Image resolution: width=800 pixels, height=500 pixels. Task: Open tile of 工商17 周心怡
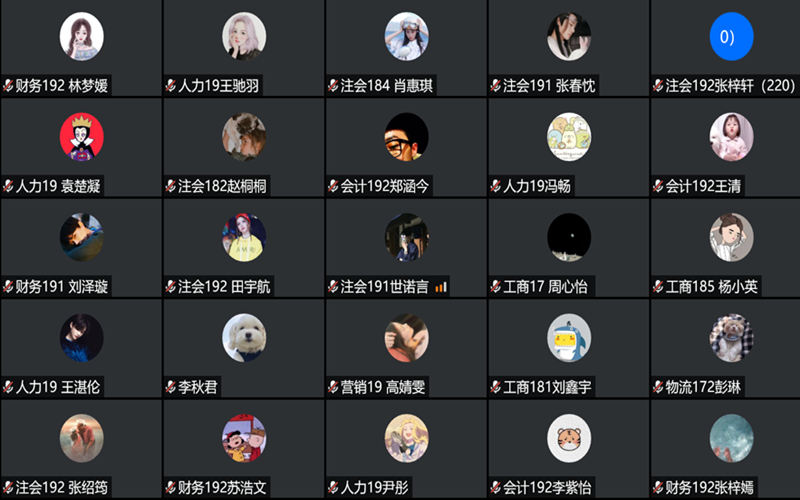click(568, 248)
